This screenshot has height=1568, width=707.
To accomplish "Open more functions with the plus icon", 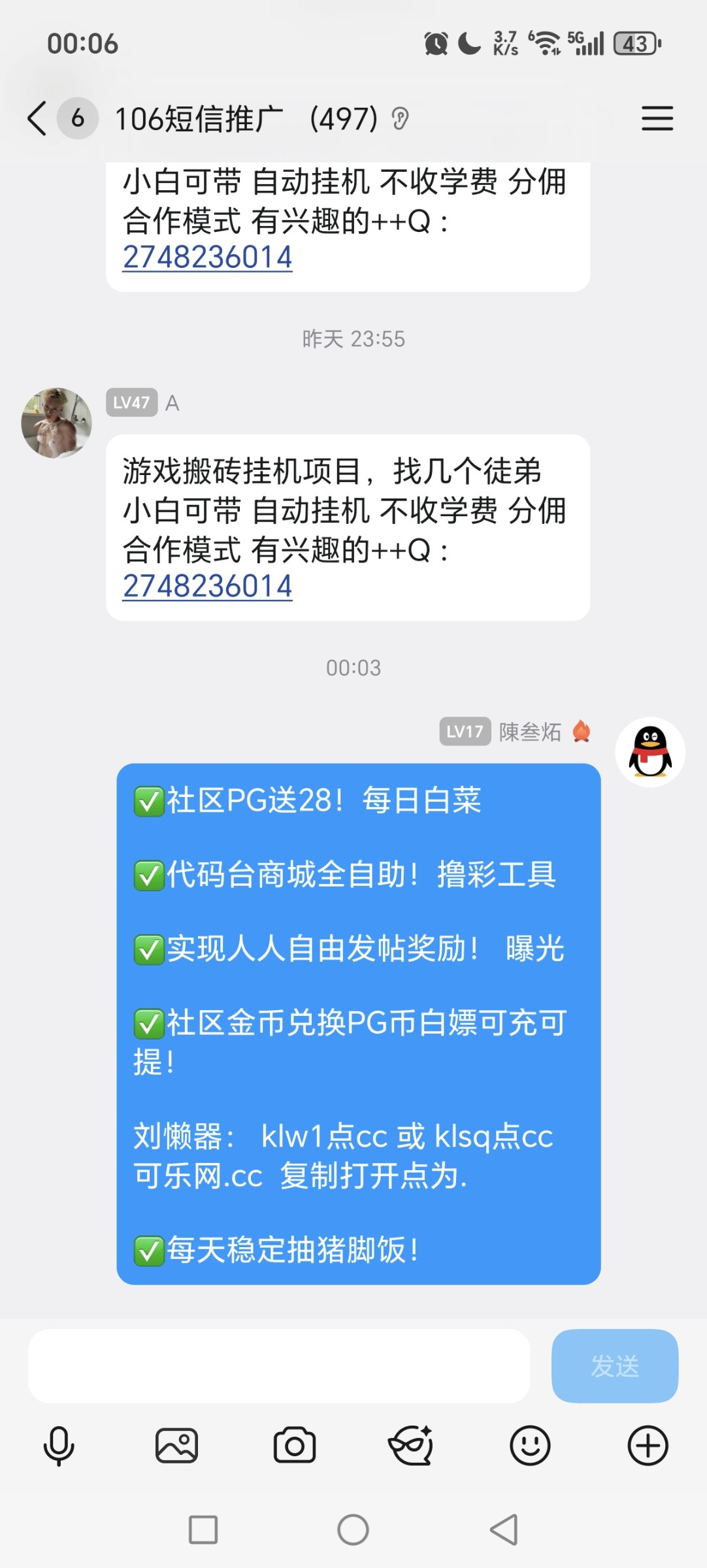I will pos(648,1445).
